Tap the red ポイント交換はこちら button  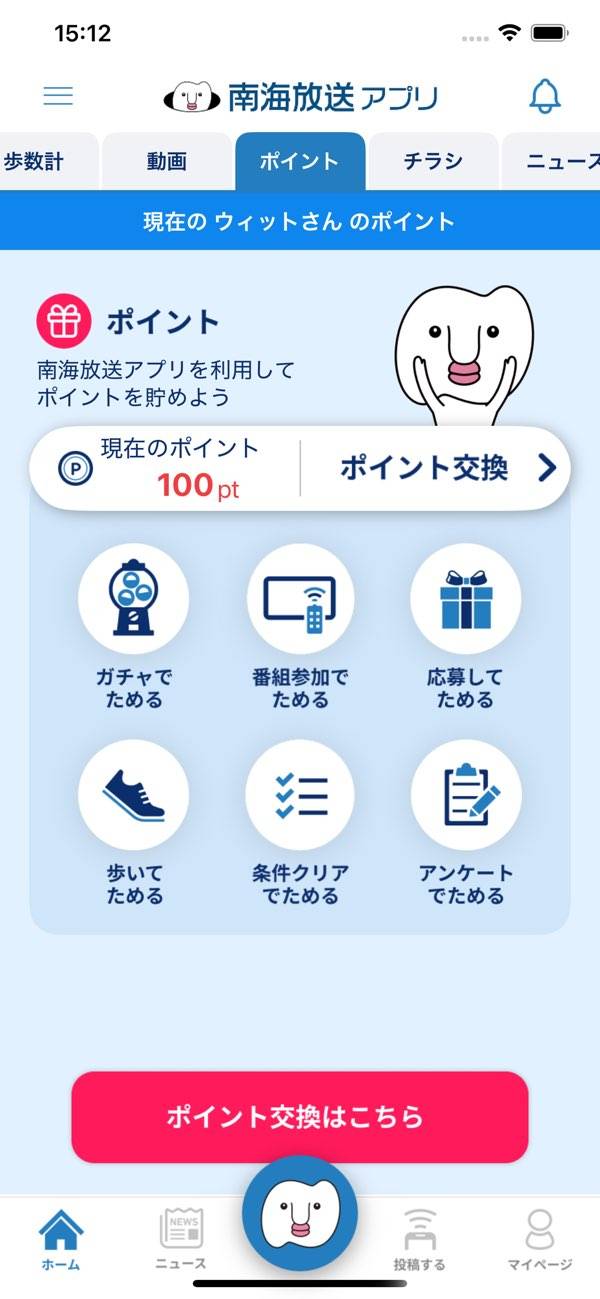click(299, 1117)
